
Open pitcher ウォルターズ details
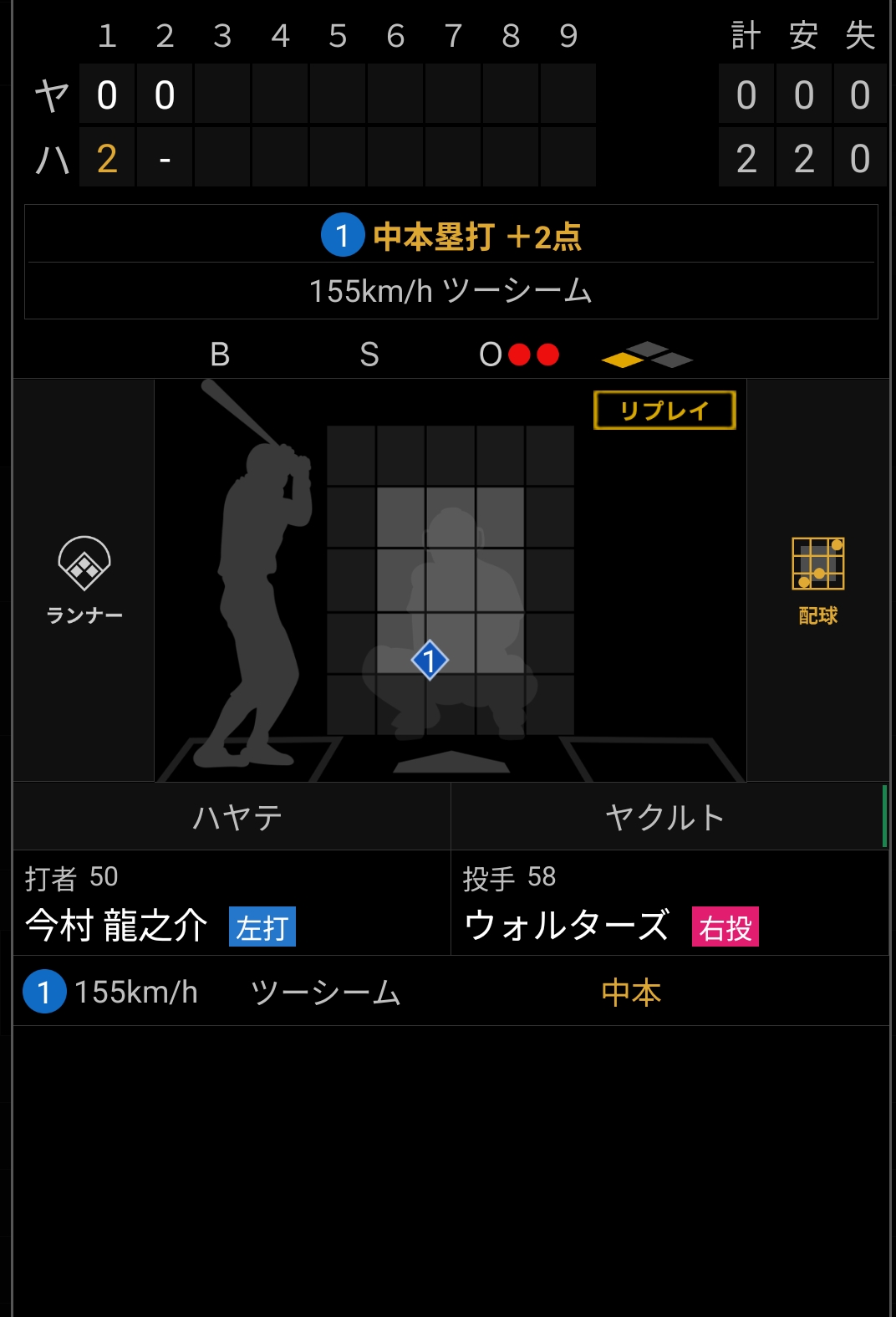[567, 926]
